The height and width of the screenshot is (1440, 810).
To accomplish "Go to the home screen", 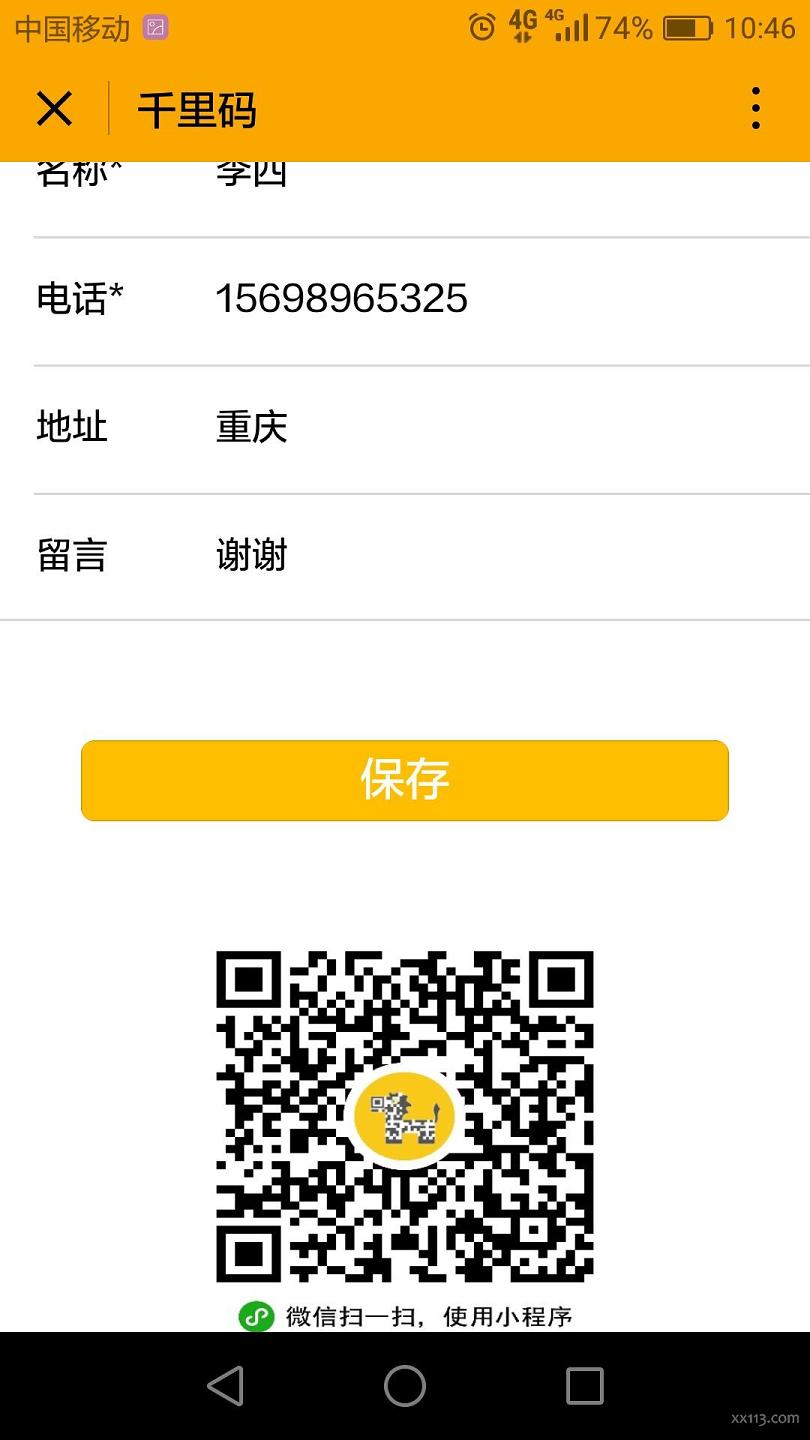I will 405,1386.
